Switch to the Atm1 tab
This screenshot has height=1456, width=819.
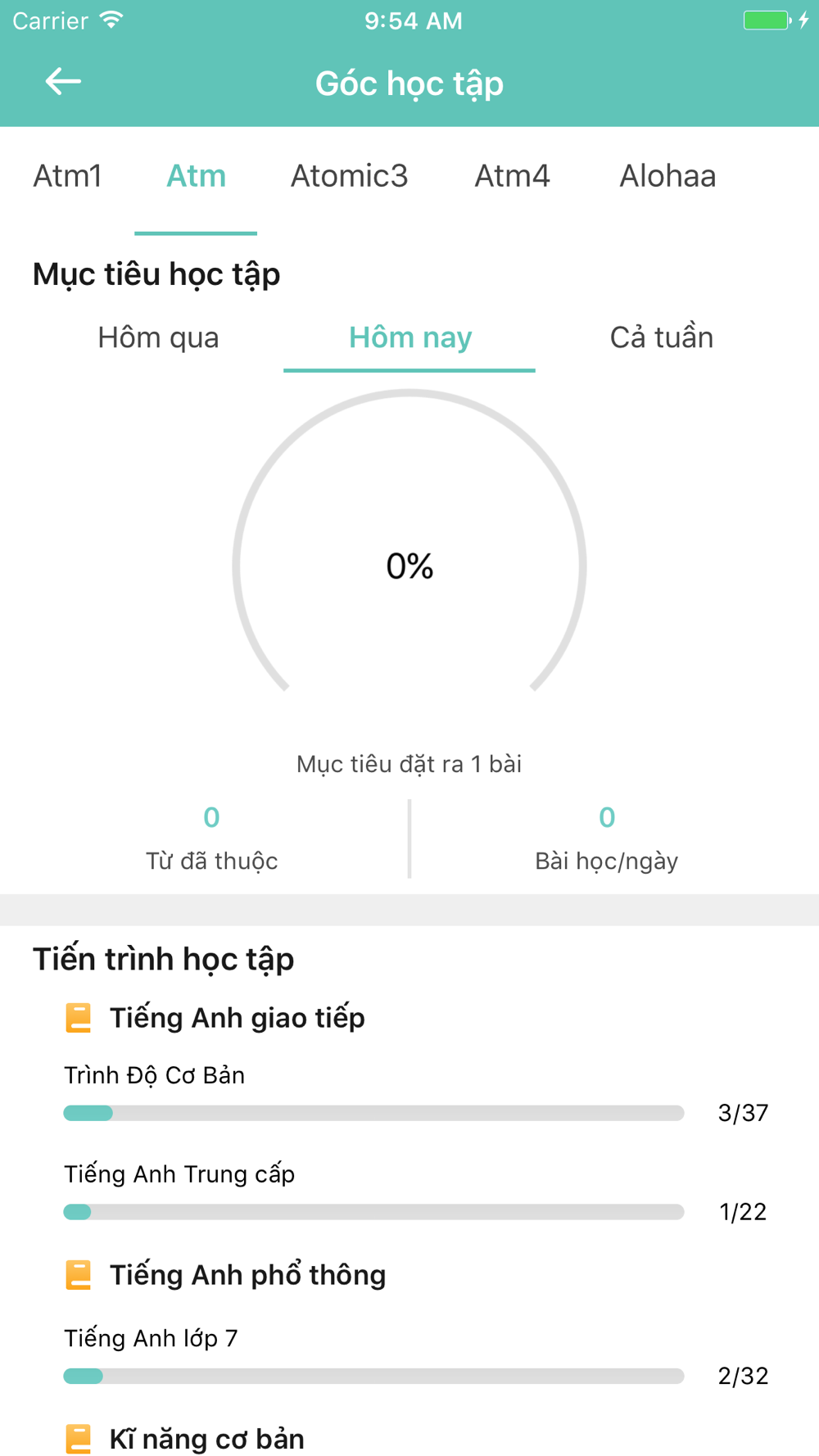(67, 176)
